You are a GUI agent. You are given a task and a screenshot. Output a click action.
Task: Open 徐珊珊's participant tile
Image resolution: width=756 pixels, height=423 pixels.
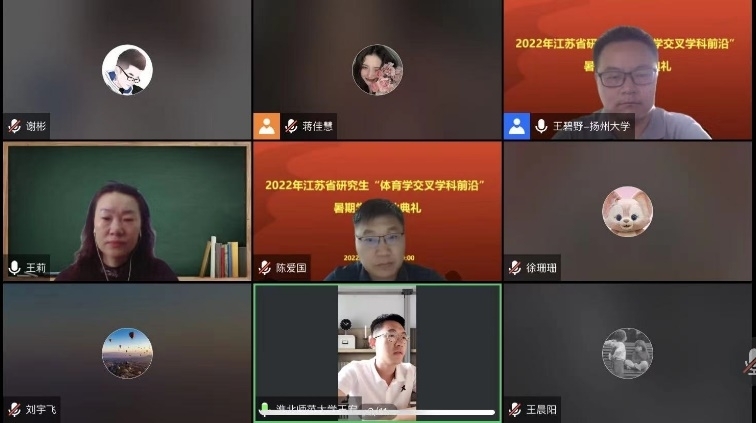(x=627, y=211)
